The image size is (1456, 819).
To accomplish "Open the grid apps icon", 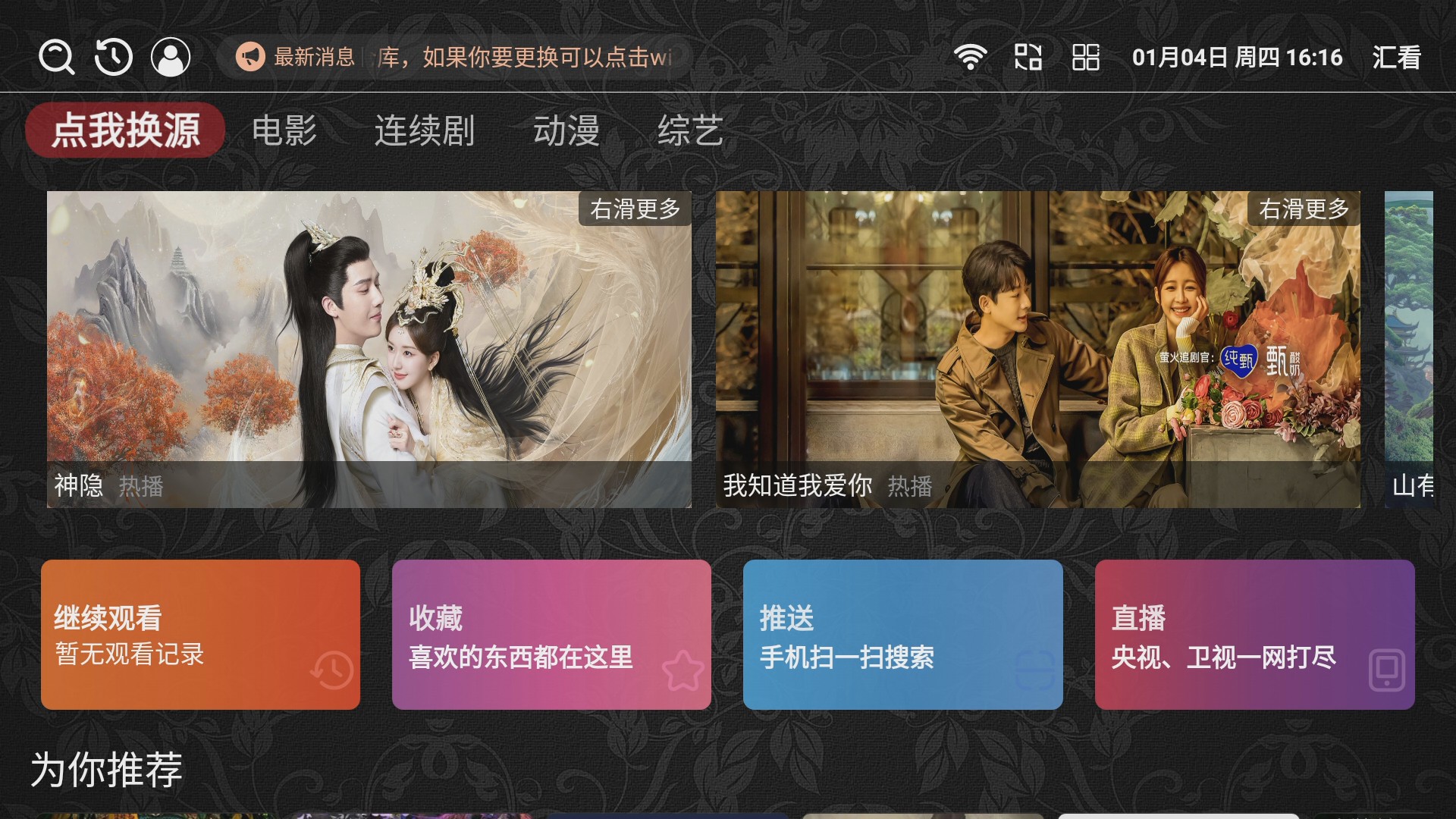I will (1085, 58).
